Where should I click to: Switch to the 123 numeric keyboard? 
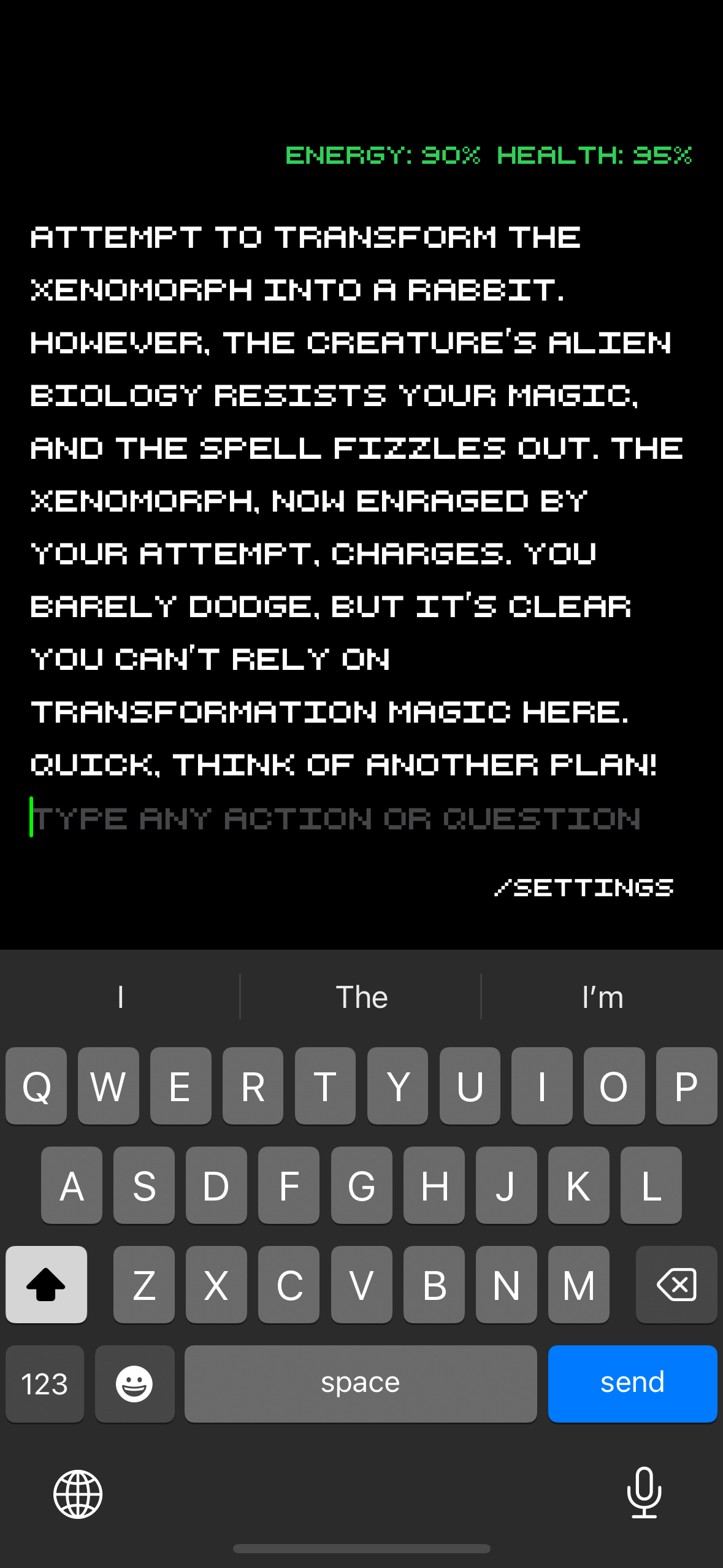[x=45, y=1383]
